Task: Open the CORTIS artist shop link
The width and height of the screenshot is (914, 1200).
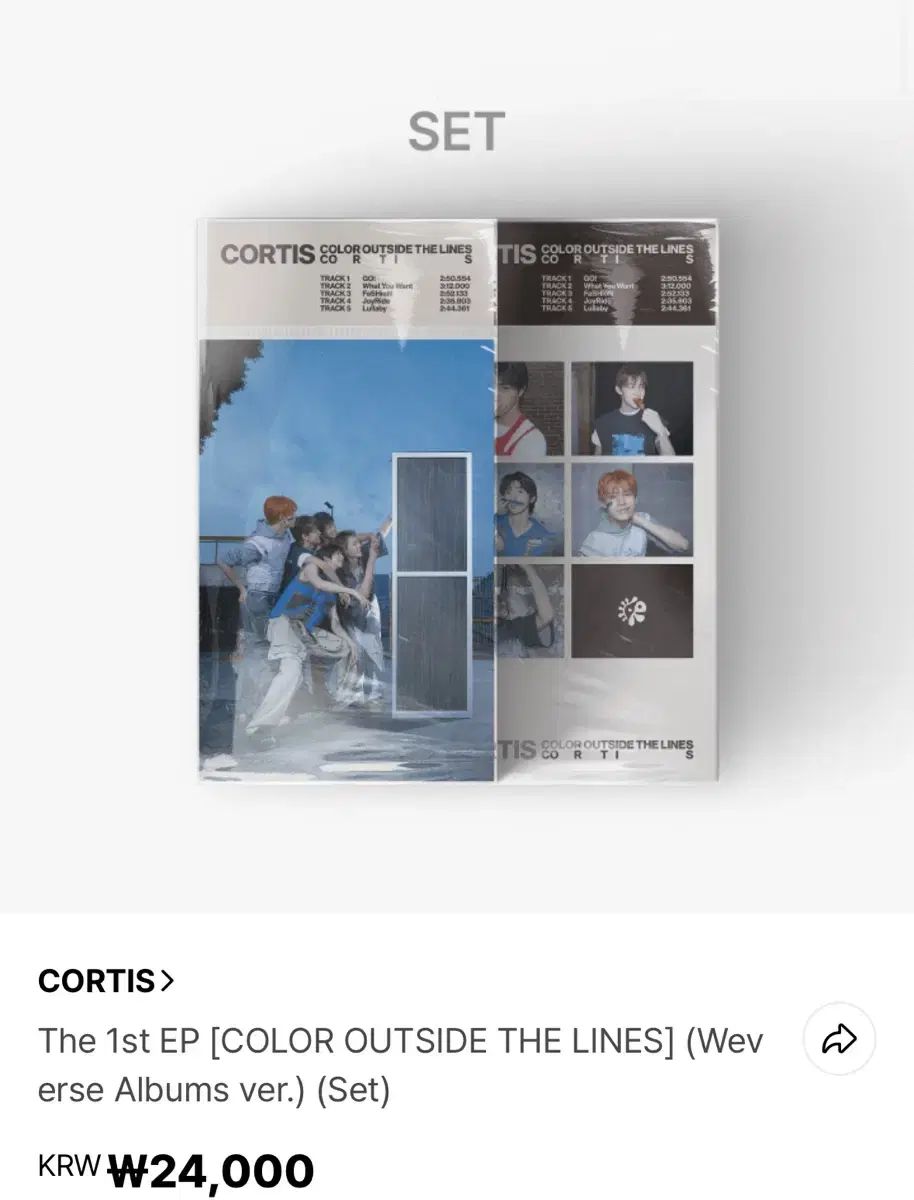Action: click(x=106, y=981)
